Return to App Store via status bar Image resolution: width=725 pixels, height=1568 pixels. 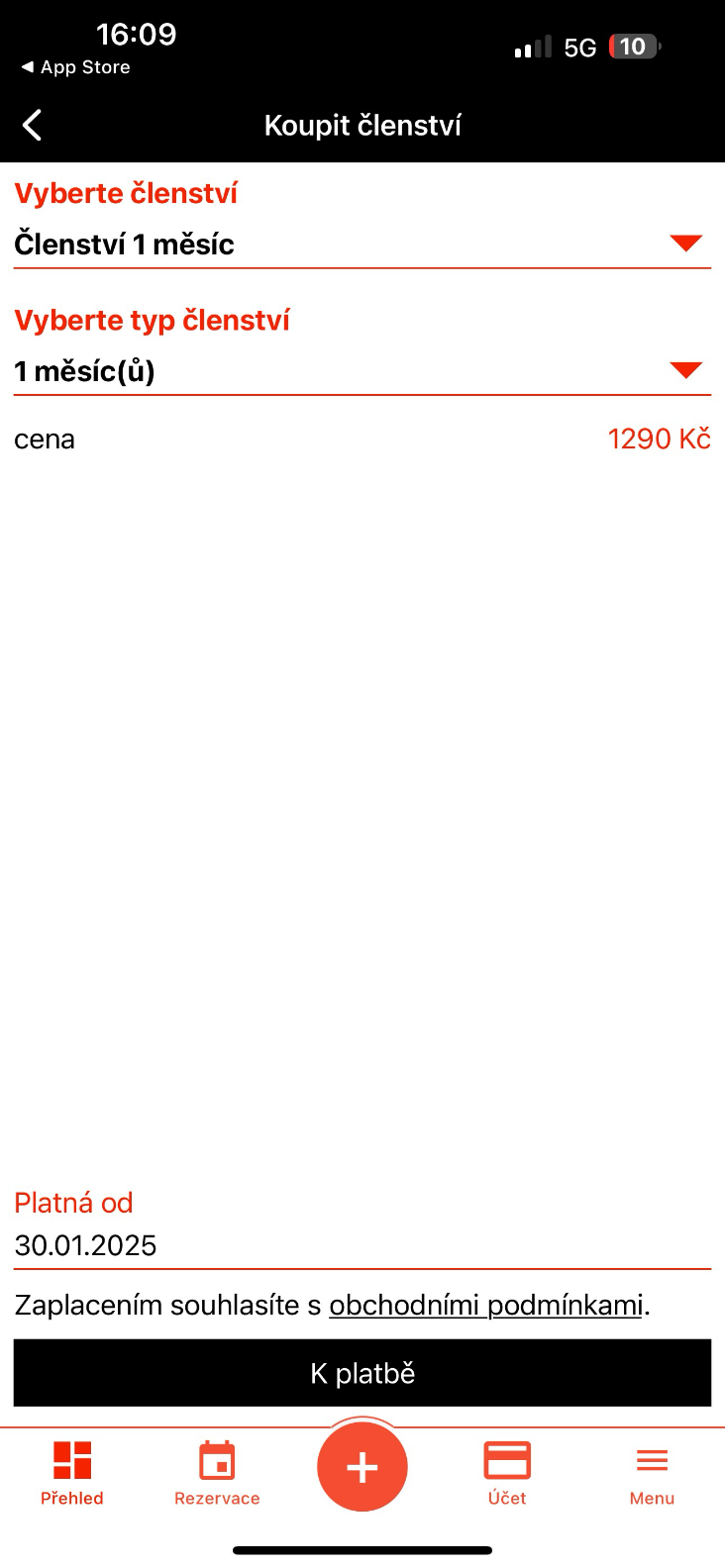[x=74, y=67]
